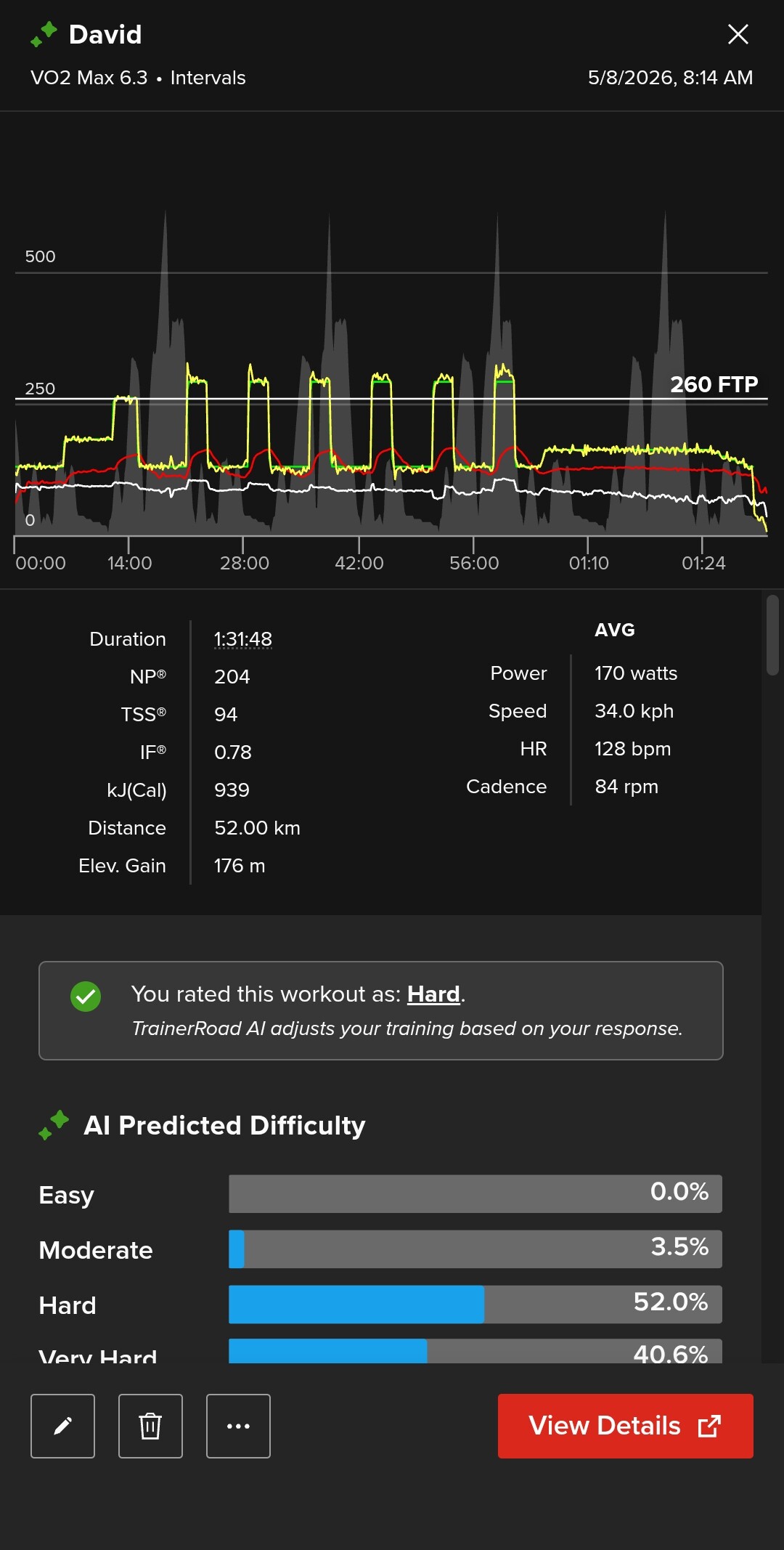784x1550 pixels.
Task: Edit this workout with the pencil button
Action: tap(62, 1426)
